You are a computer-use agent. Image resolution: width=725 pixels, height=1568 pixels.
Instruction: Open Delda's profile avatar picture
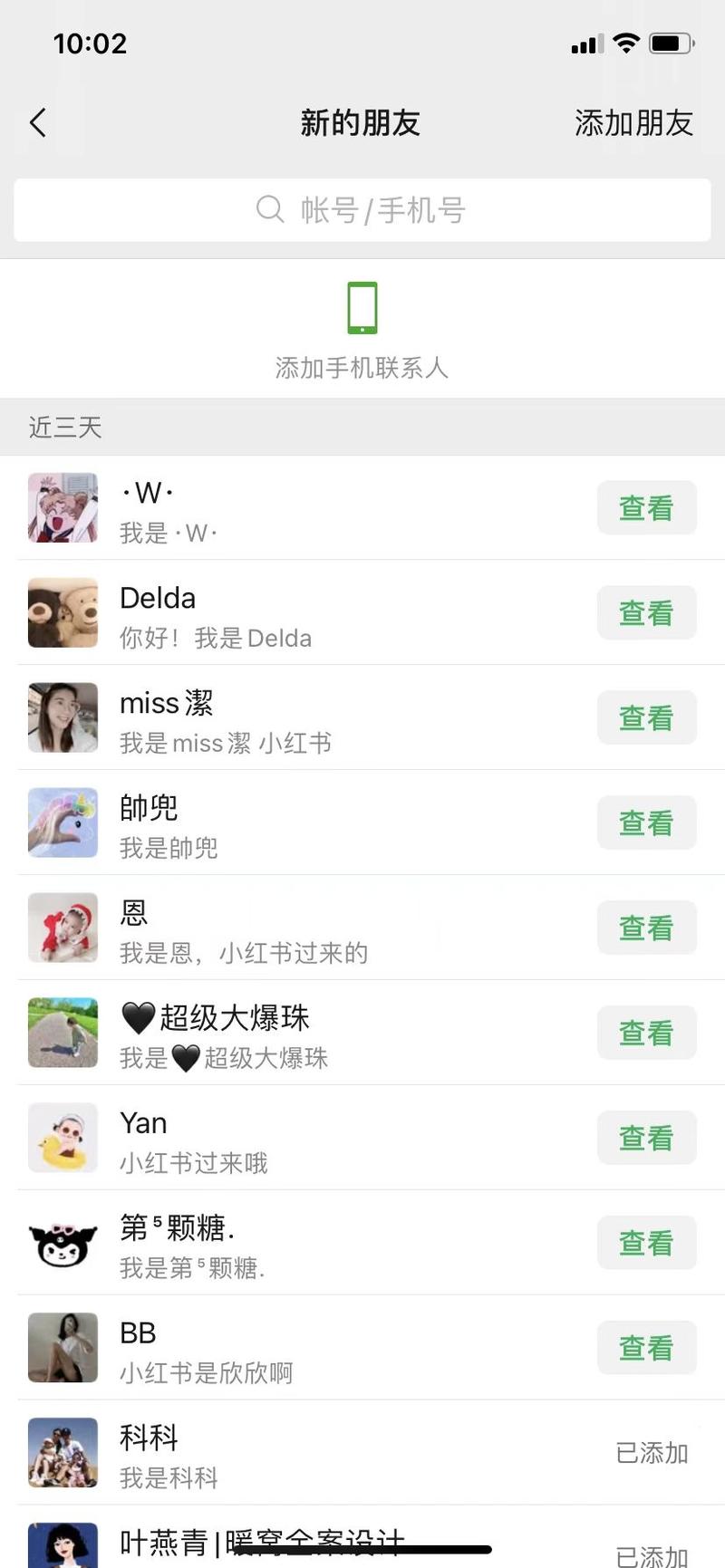click(x=63, y=613)
